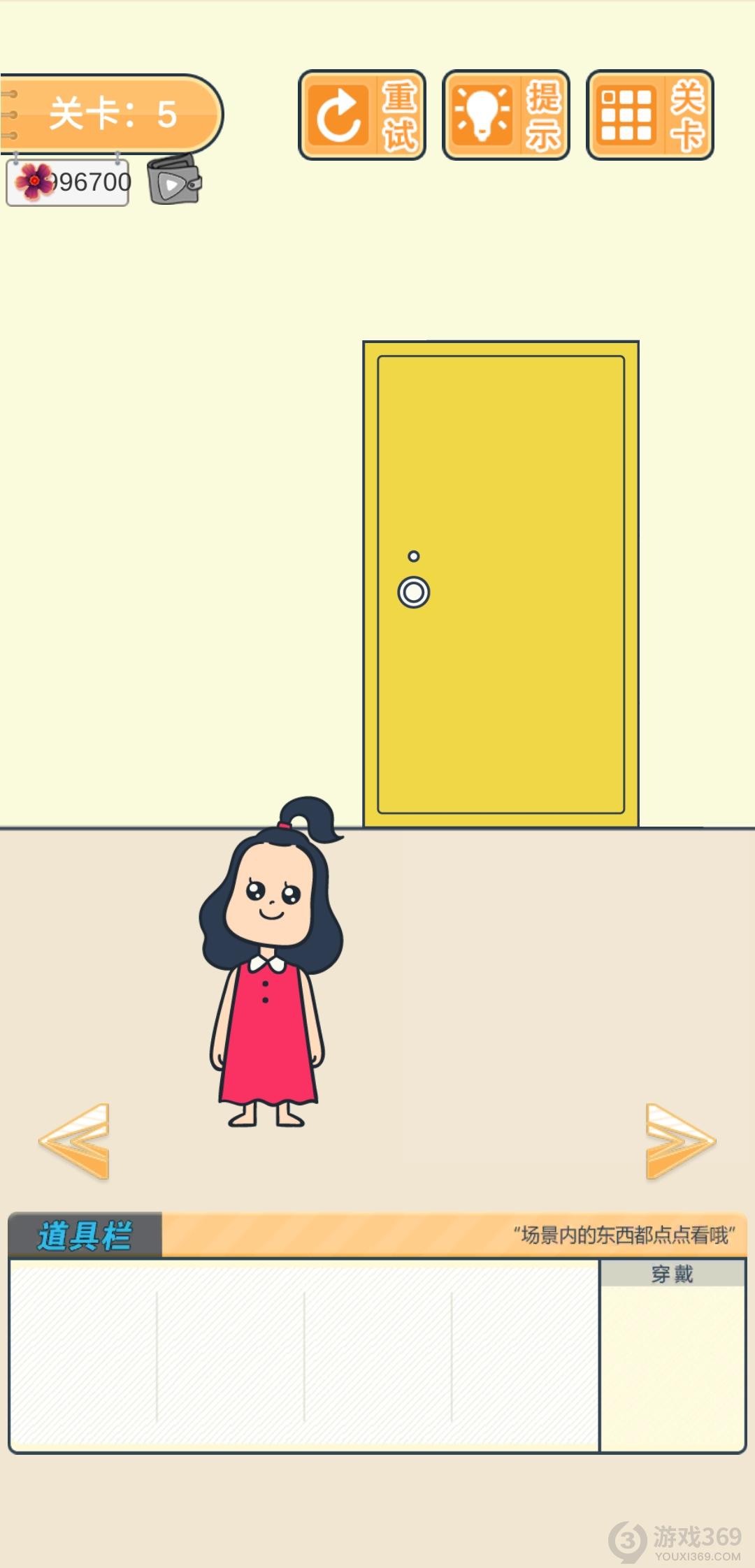The image size is (755, 1568).
Task: Tap the wallet video reward icon
Action: [x=173, y=182]
